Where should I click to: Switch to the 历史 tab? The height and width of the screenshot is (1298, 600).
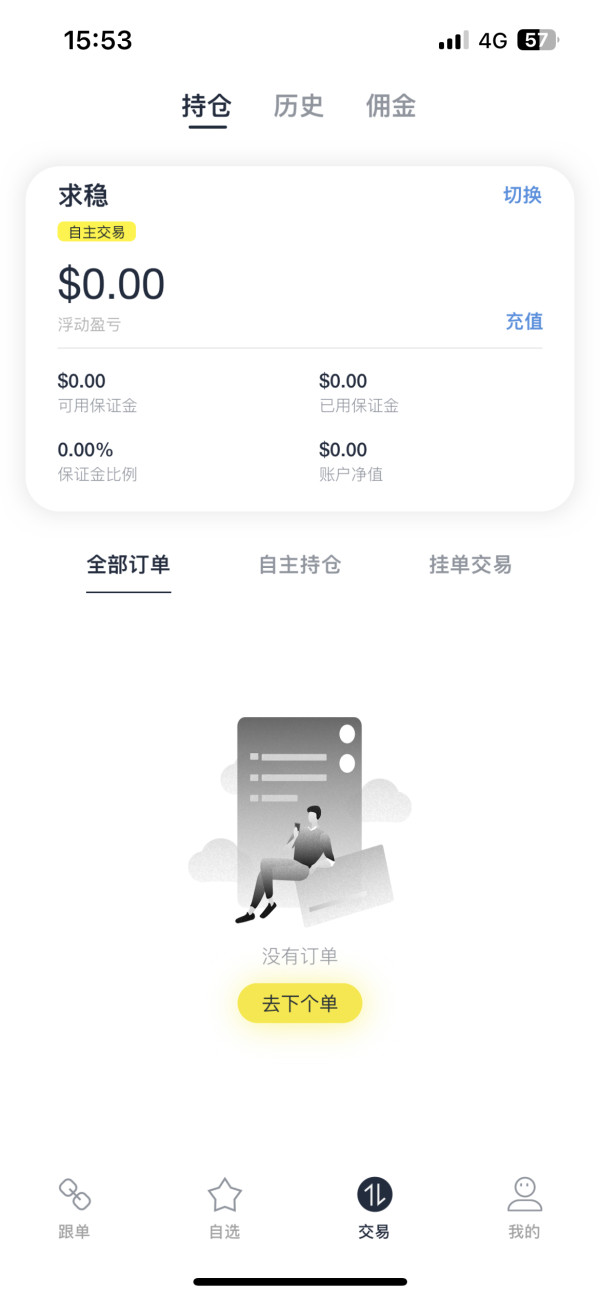(x=299, y=106)
